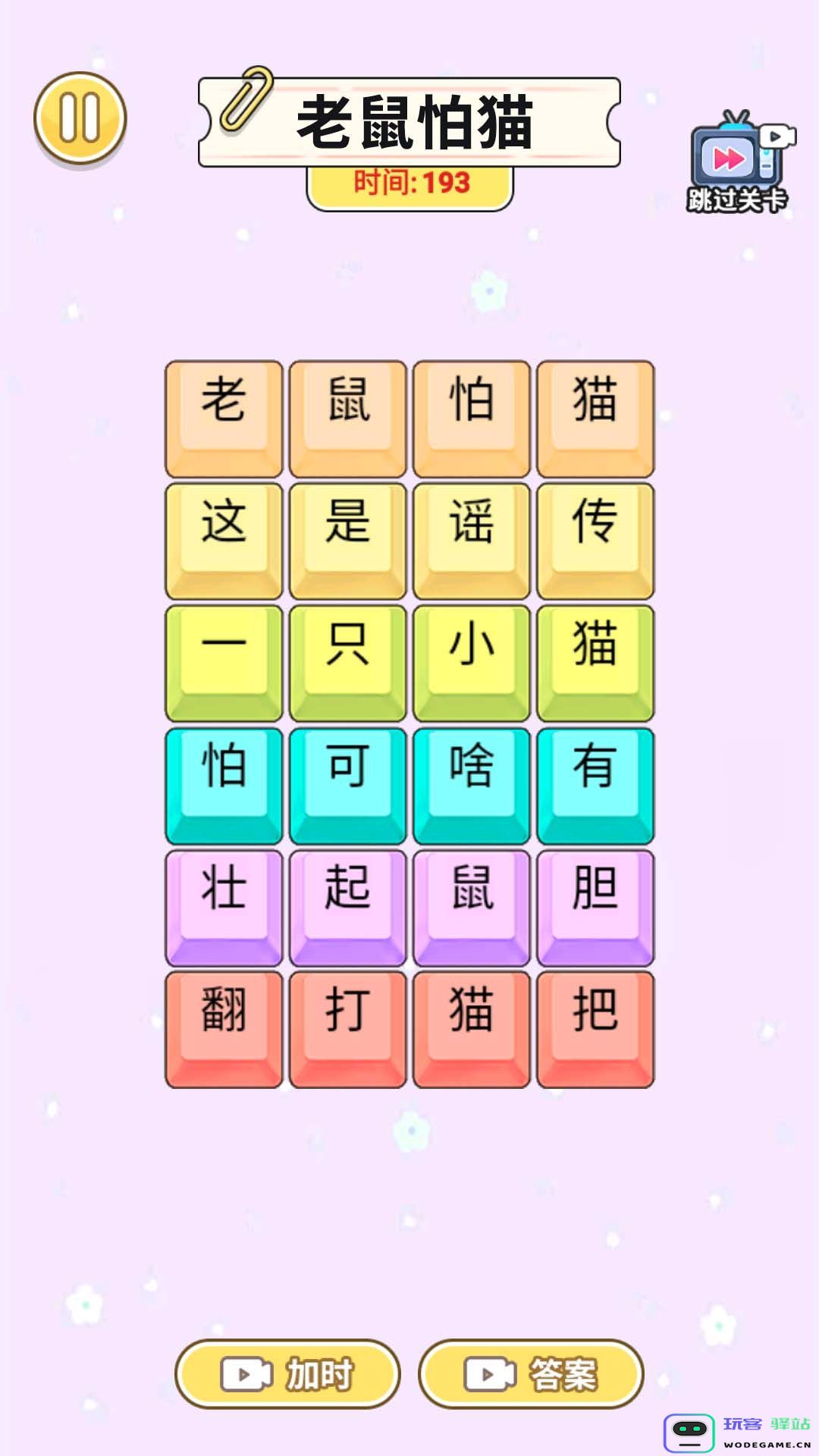819x1456 pixels.
Task: Tap the cyan tile 可
Action: click(x=348, y=786)
